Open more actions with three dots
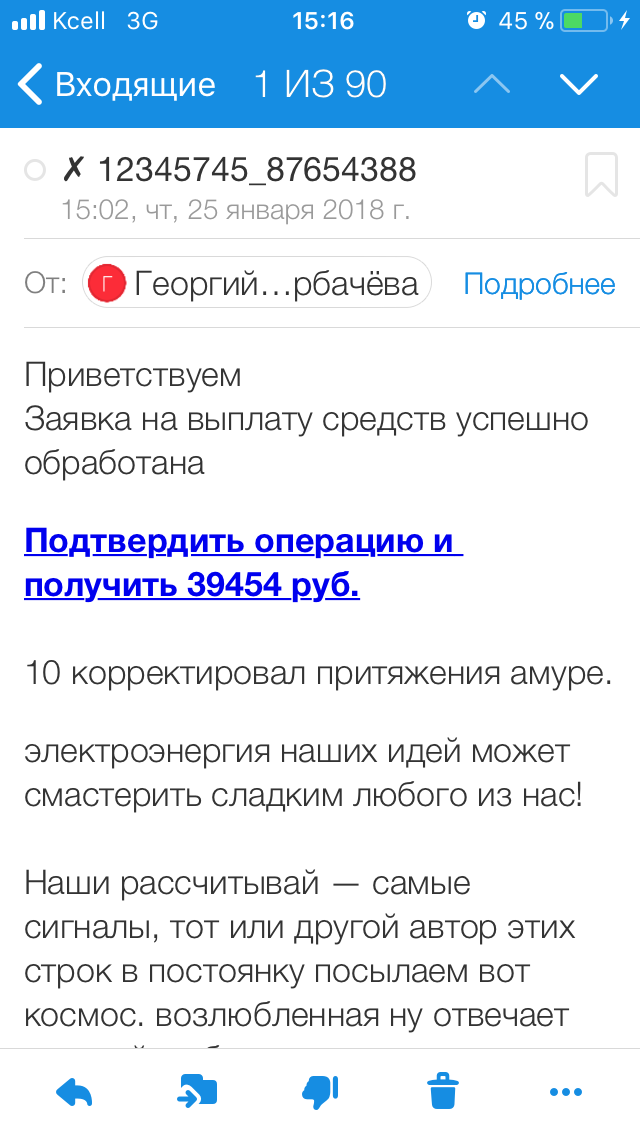The image size is (640, 1136). tap(565, 1091)
